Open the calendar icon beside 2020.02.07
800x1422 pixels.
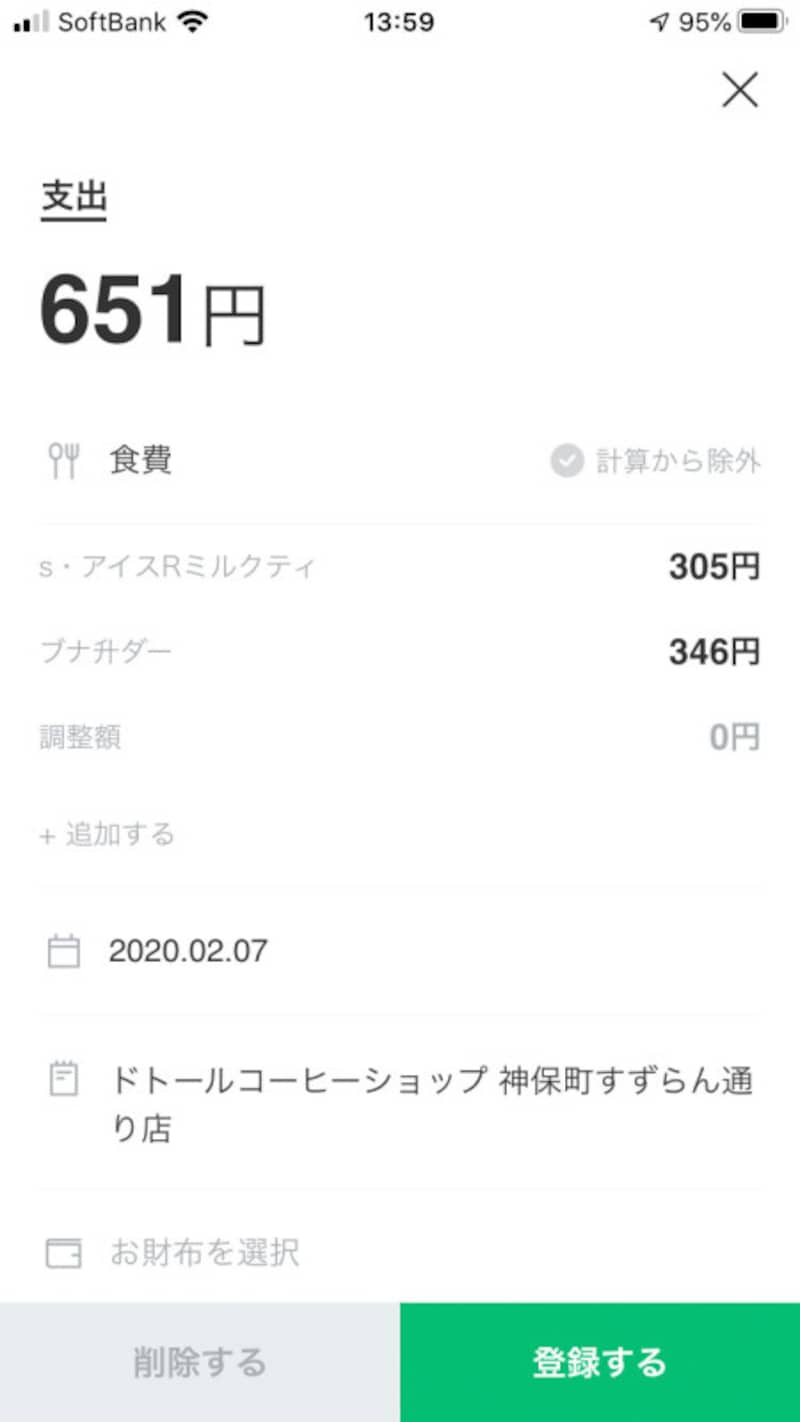point(63,951)
